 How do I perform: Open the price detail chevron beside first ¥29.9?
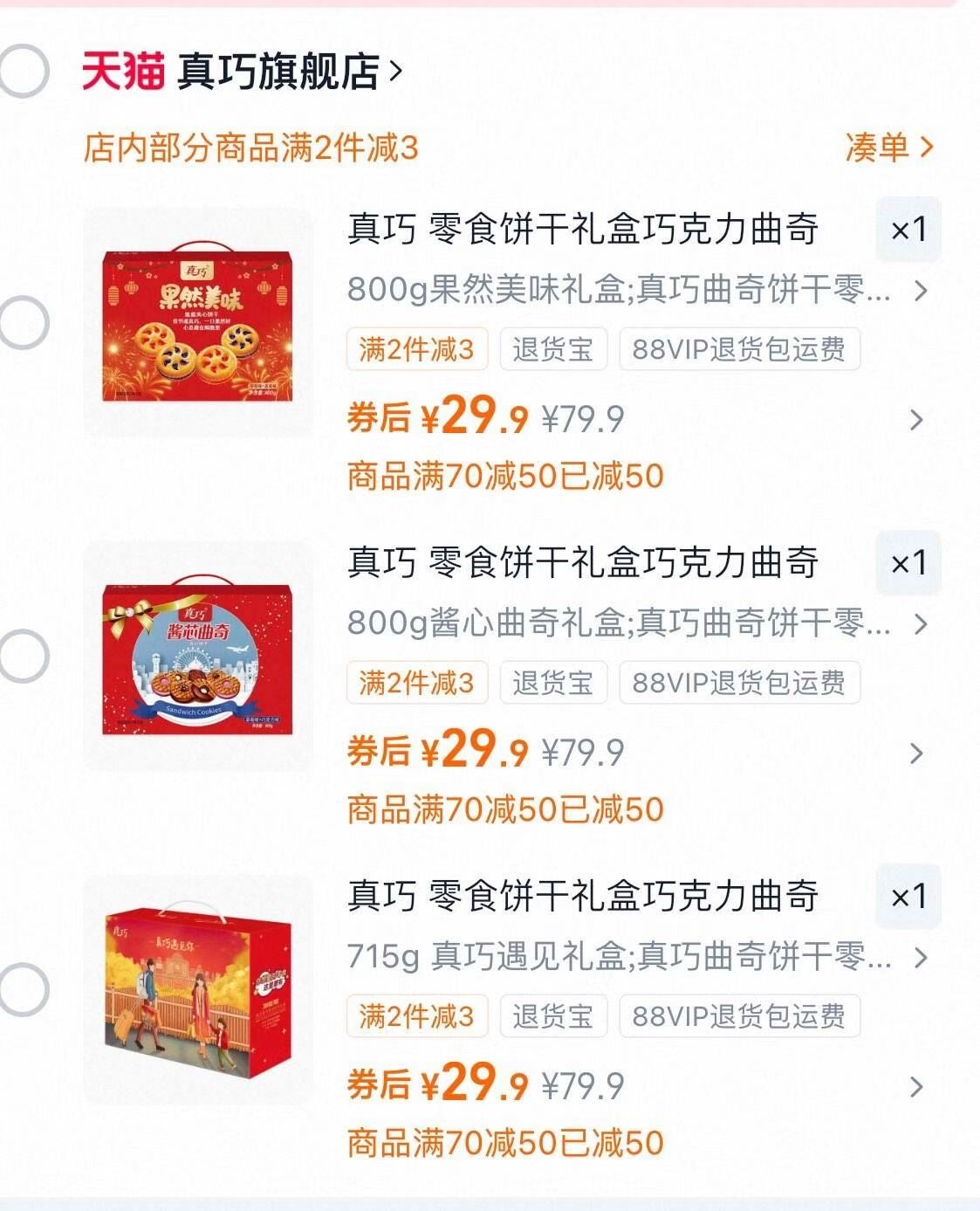916,419
